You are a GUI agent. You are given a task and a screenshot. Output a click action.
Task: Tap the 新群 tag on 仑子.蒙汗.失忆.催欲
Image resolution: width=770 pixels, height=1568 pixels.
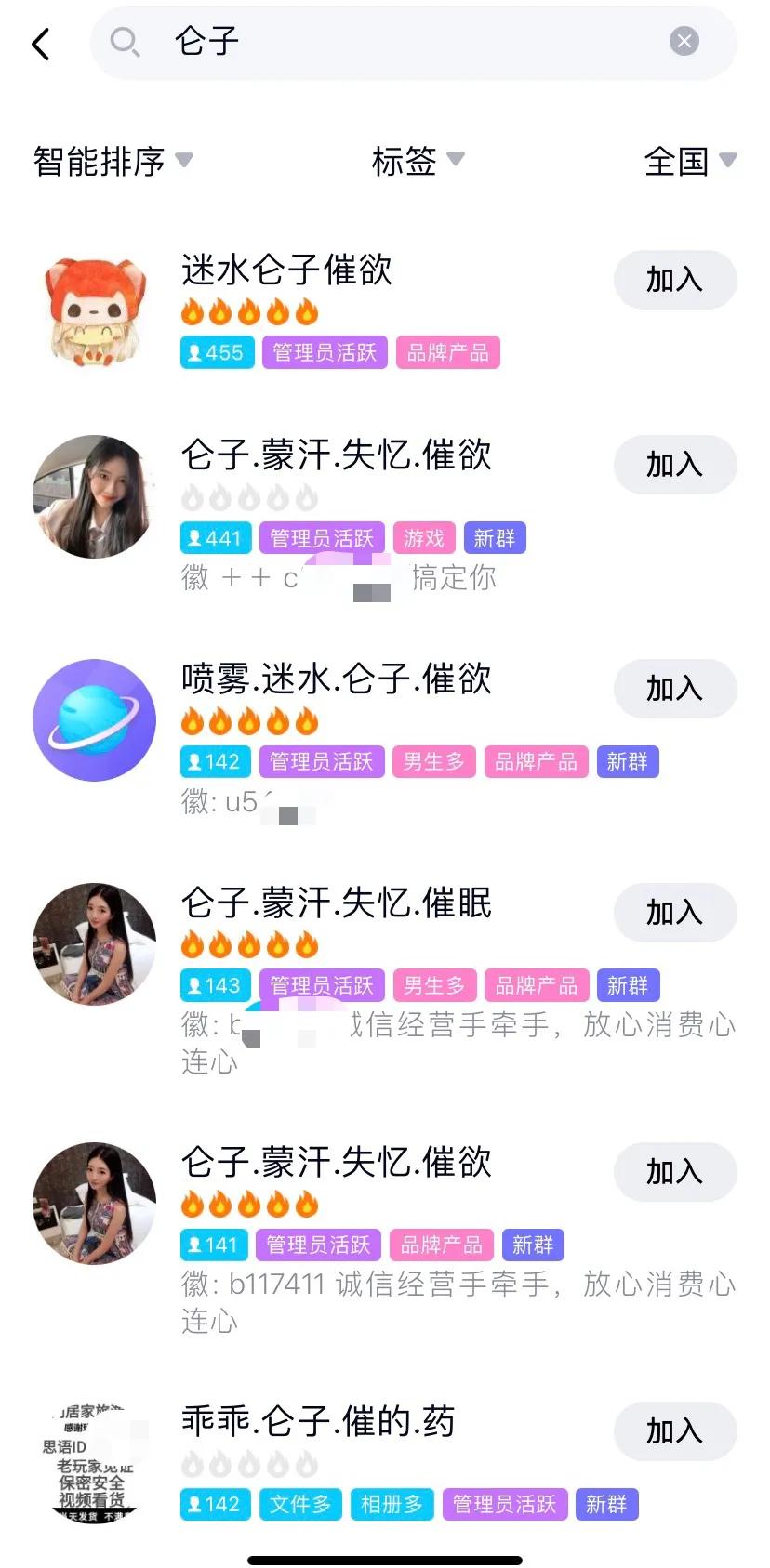(496, 538)
